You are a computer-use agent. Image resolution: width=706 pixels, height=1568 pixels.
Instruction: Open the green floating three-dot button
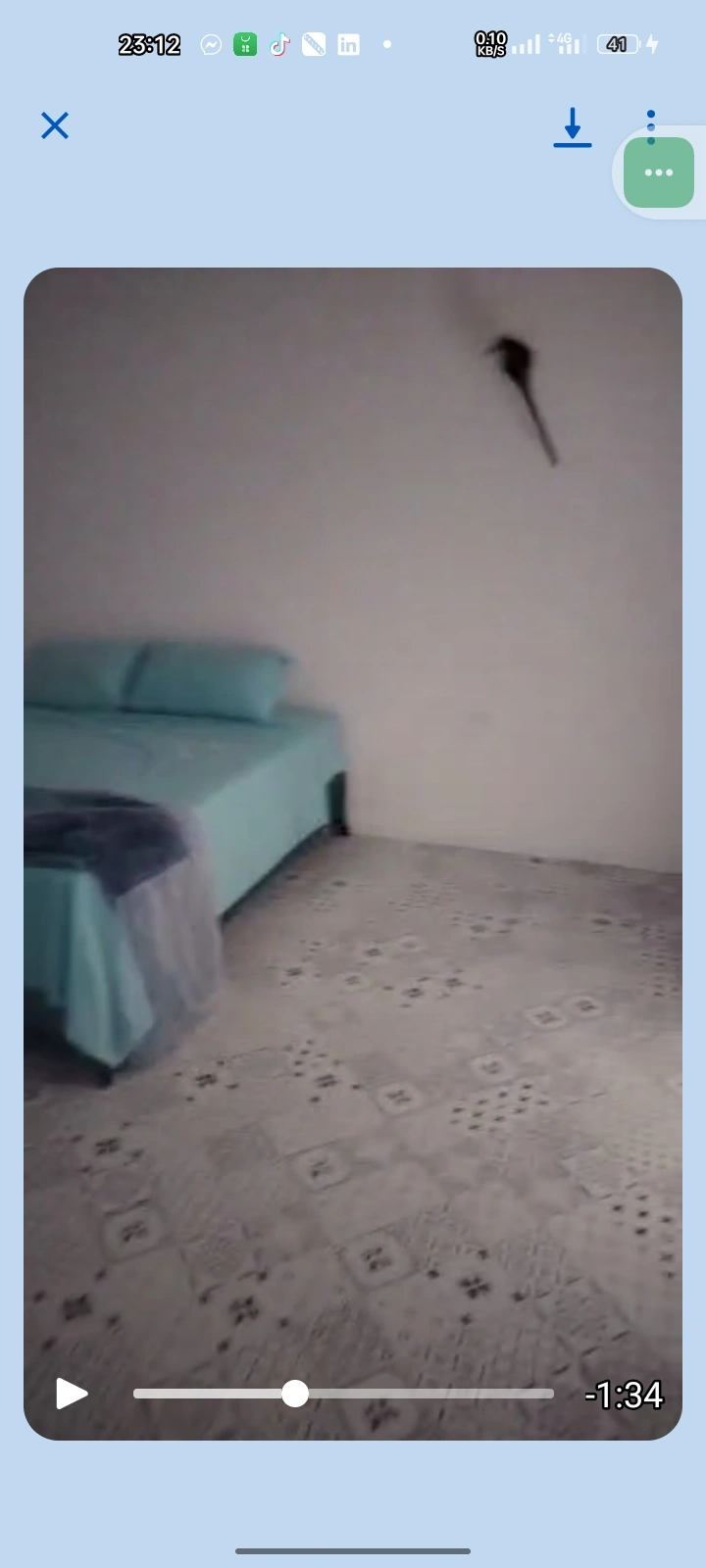click(x=659, y=173)
